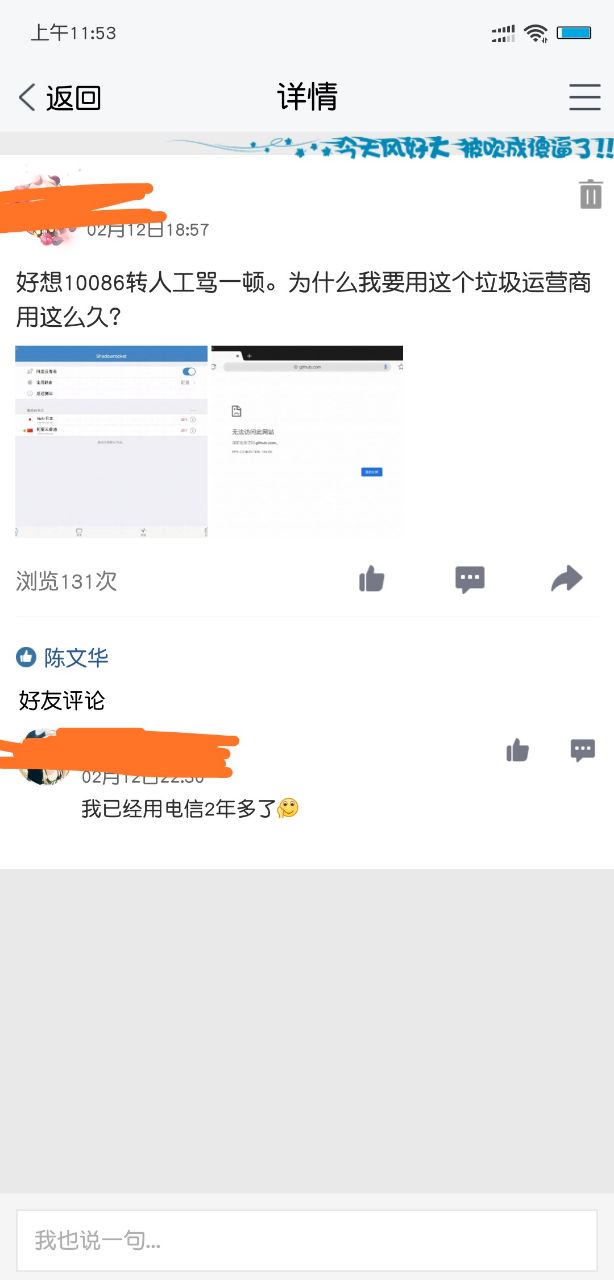The height and width of the screenshot is (1280, 614).
Task: Reply to the comment about using 电信
Action: (582, 750)
